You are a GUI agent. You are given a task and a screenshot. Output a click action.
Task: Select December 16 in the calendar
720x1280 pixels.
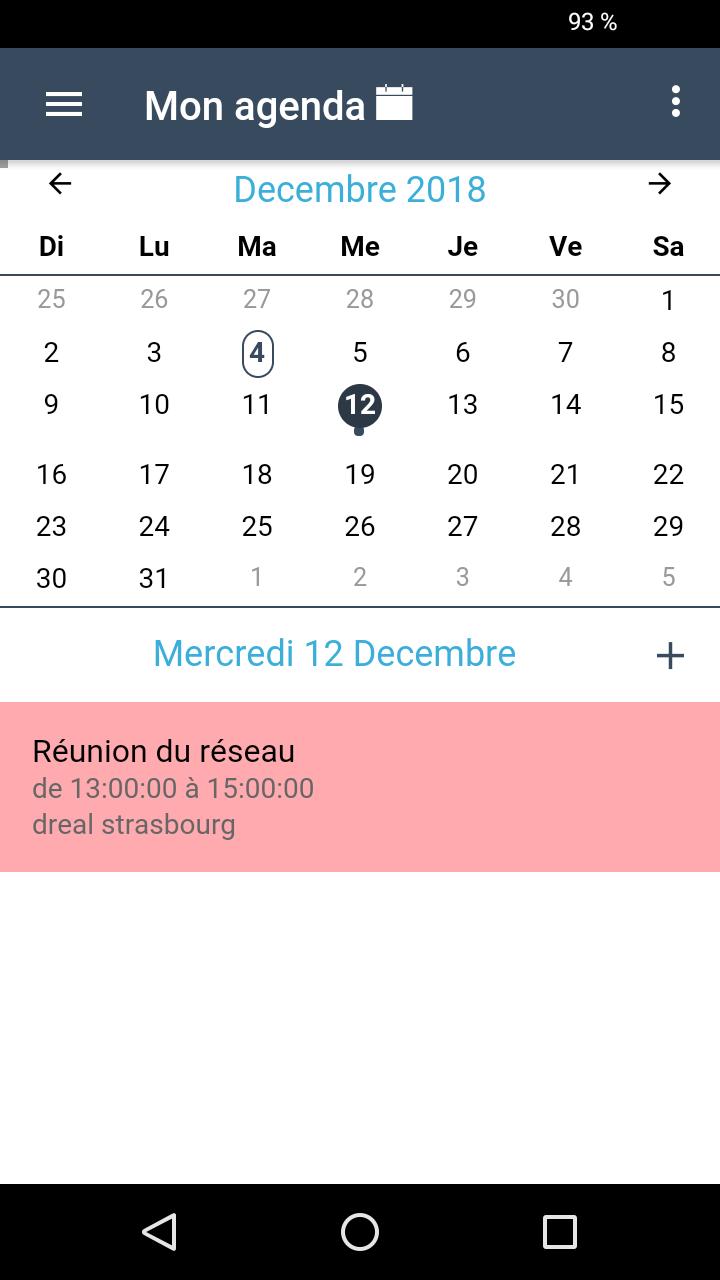[51, 474]
